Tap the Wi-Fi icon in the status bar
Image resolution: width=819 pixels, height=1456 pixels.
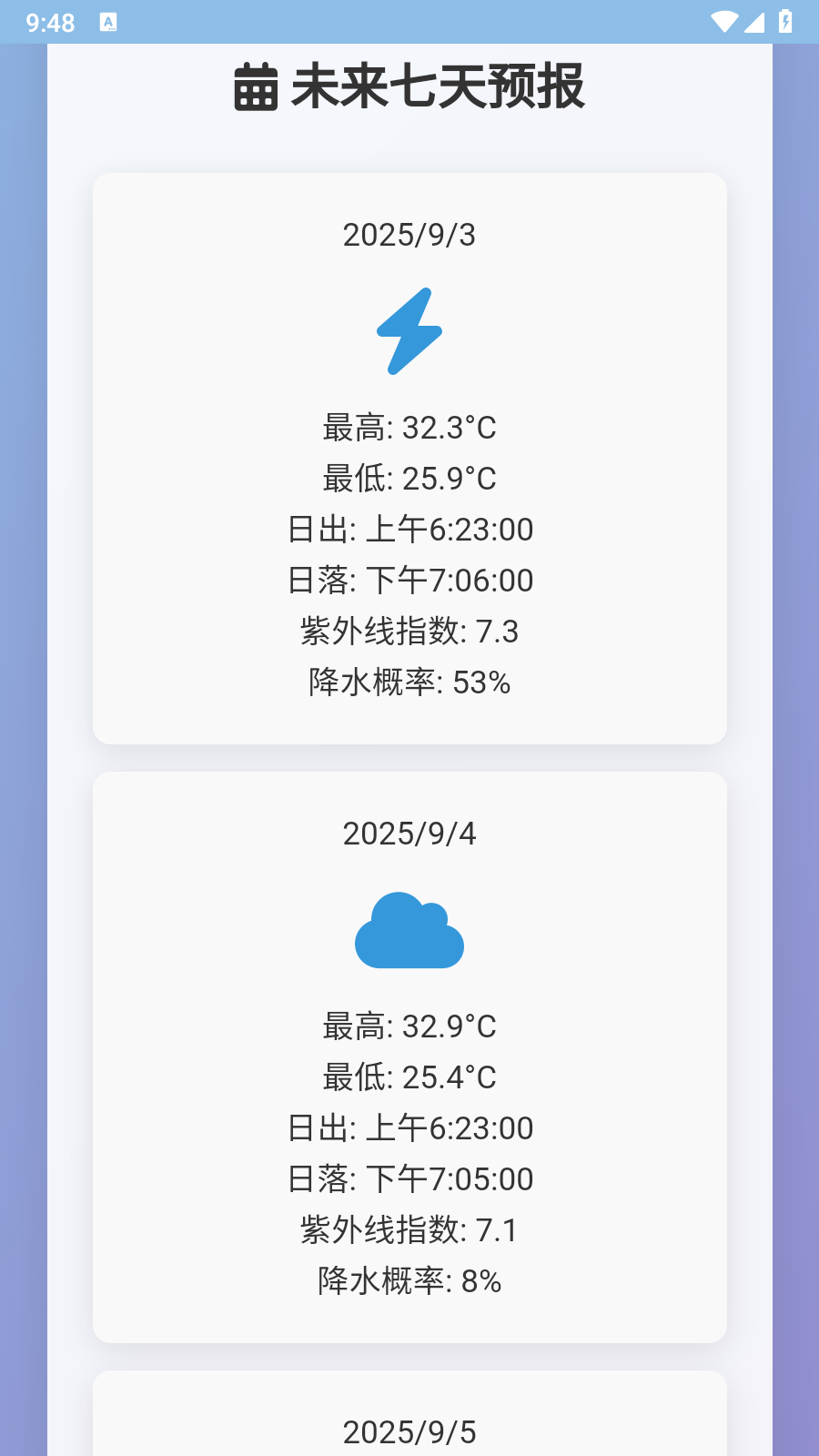click(723, 23)
